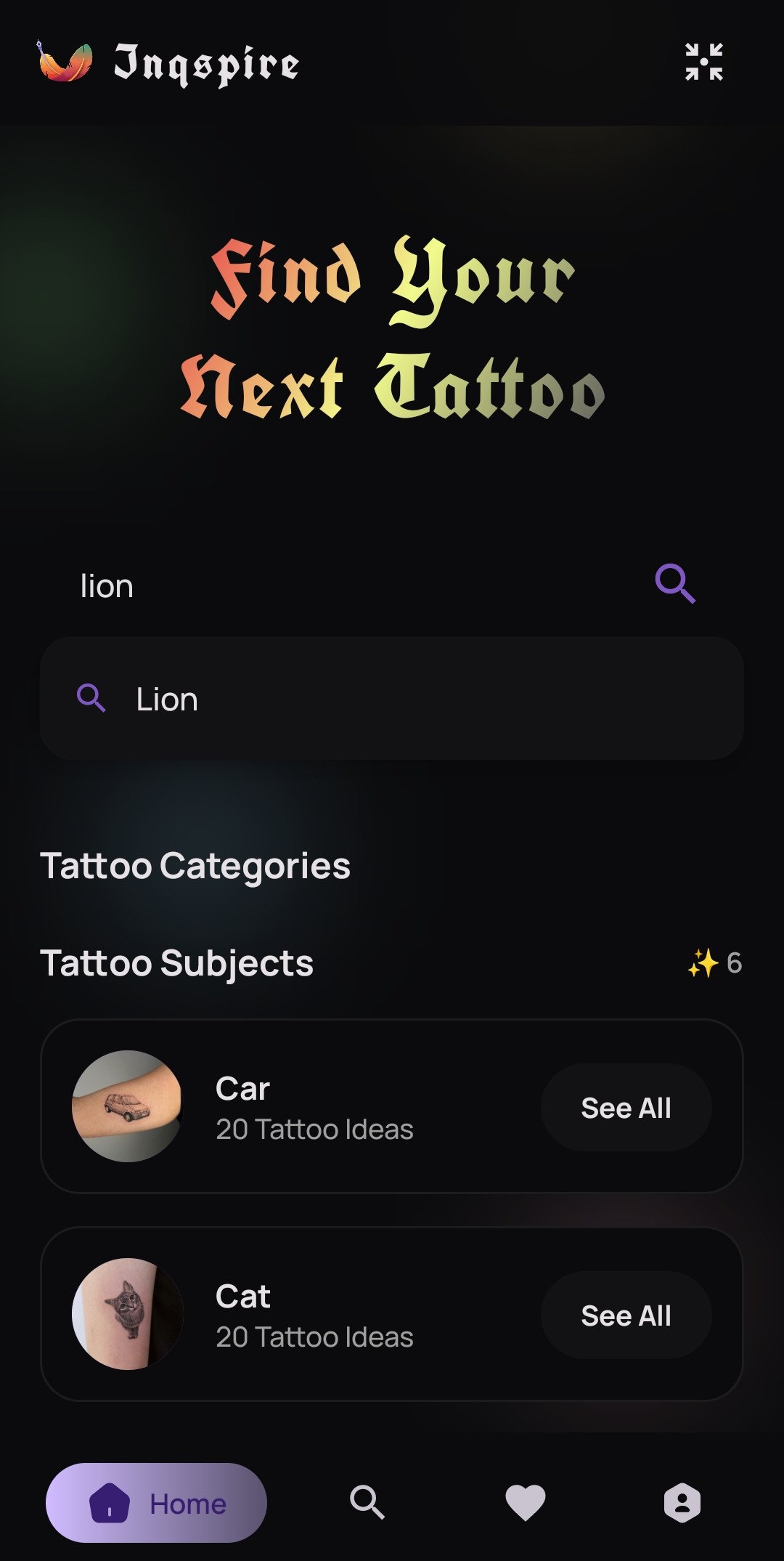Image resolution: width=784 pixels, height=1561 pixels.
Task: Tap the Car card label
Action: pyautogui.click(x=242, y=1088)
